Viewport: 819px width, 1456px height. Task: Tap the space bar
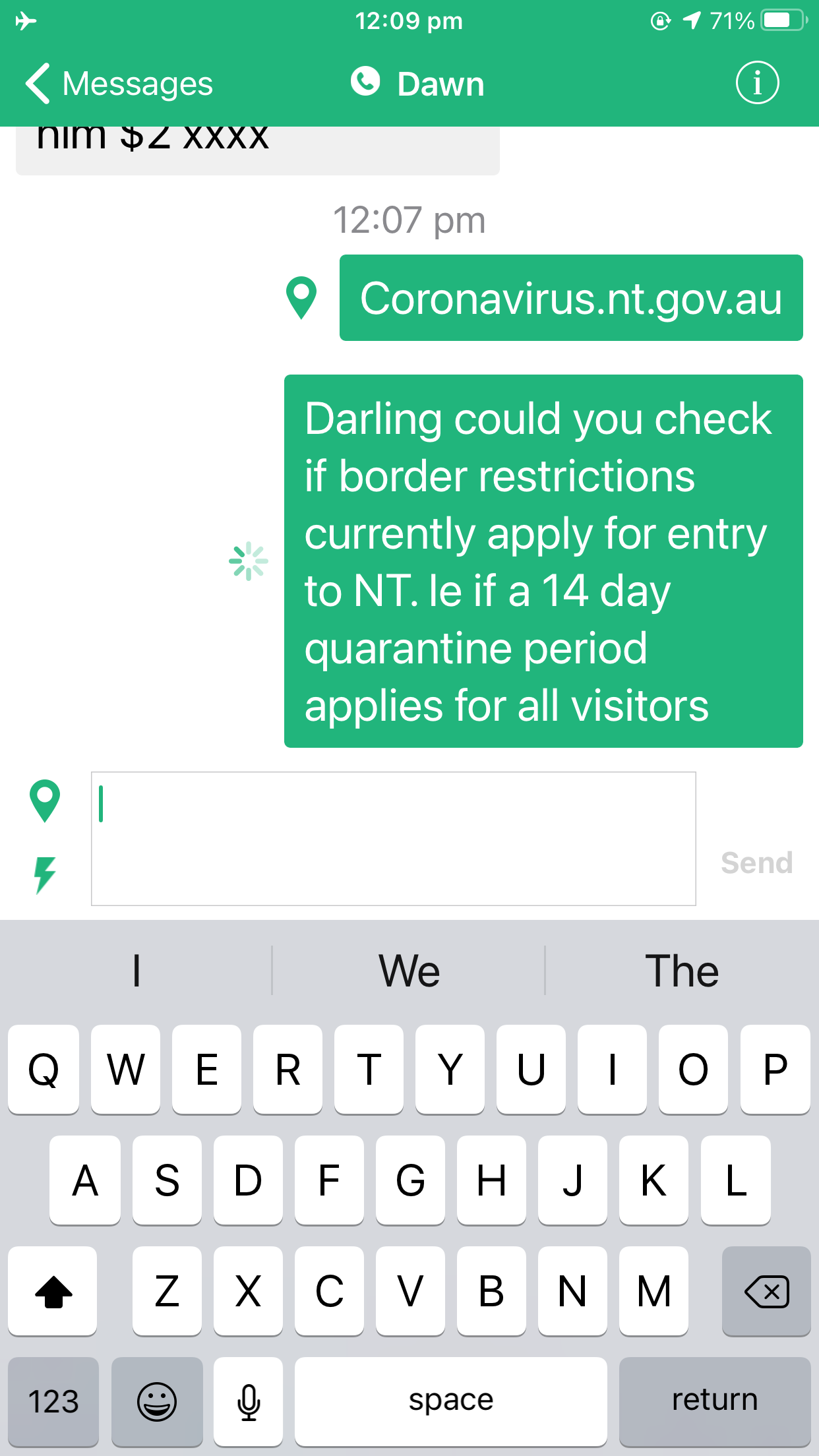click(450, 1401)
